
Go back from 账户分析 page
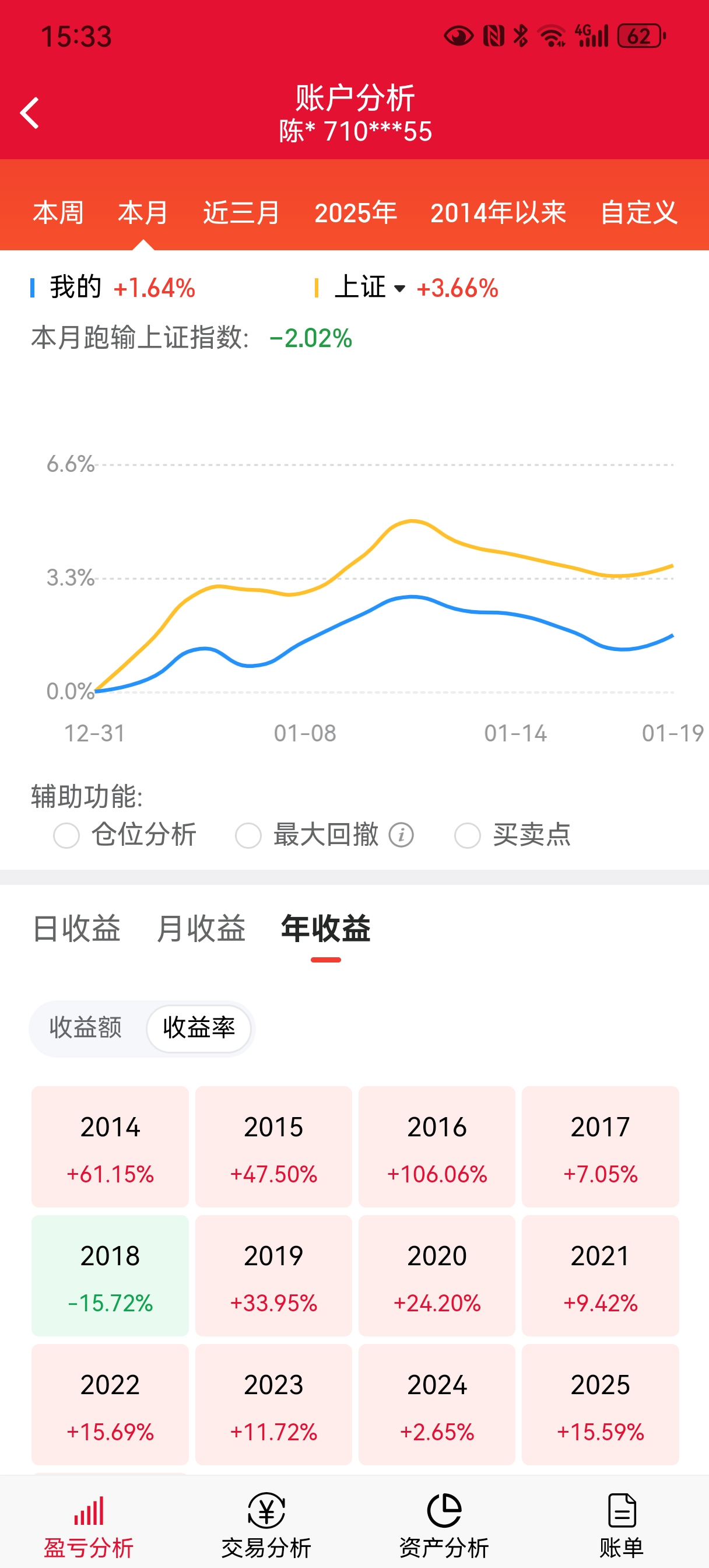tap(29, 113)
